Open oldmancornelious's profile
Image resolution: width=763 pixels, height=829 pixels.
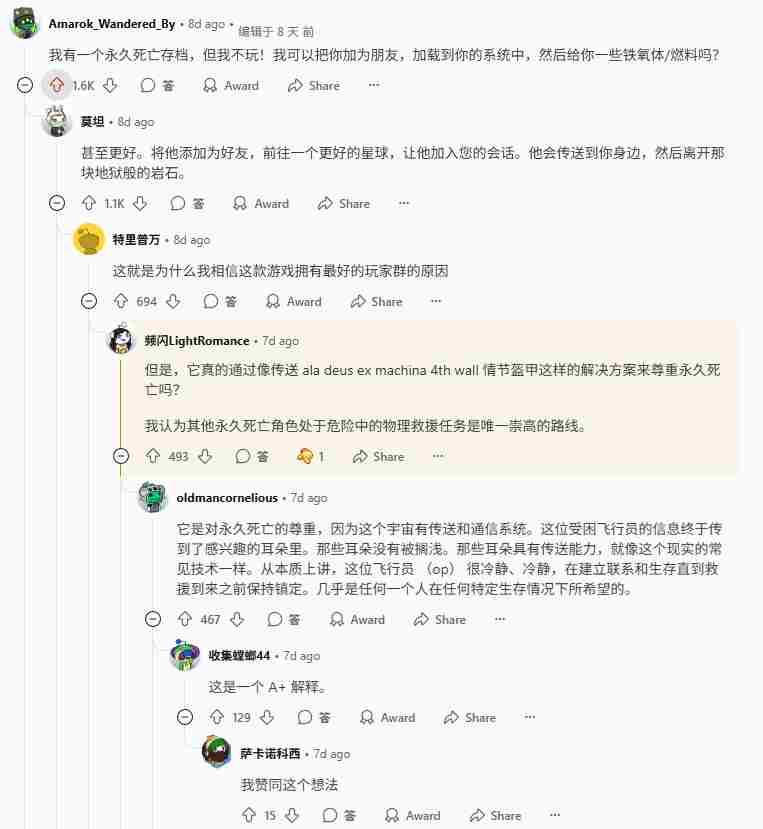(225, 497)
